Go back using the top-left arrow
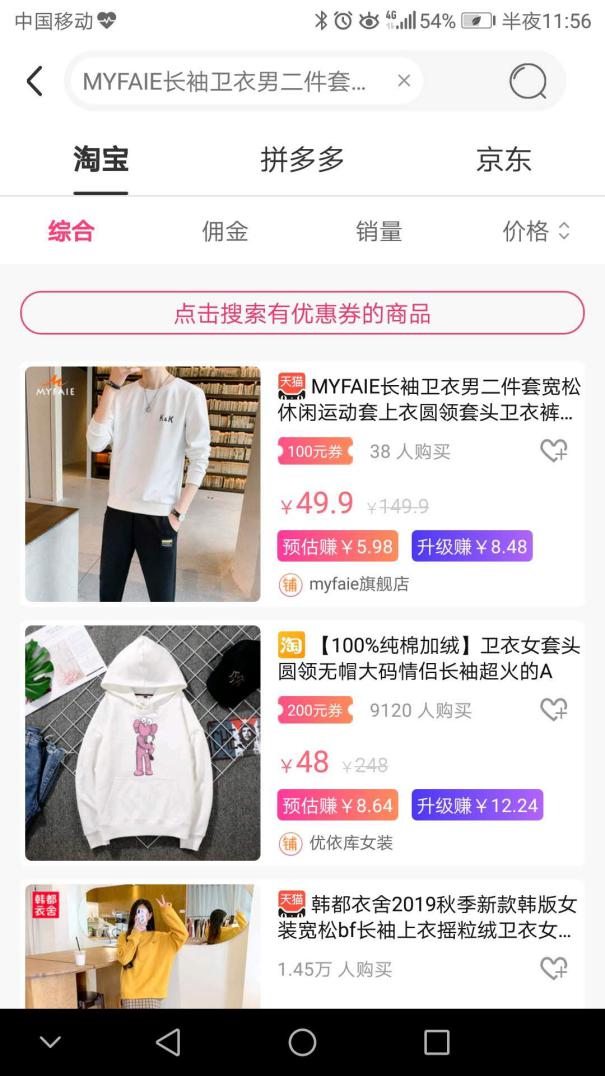Screen dimensions: 605x1076 [35, 81]
